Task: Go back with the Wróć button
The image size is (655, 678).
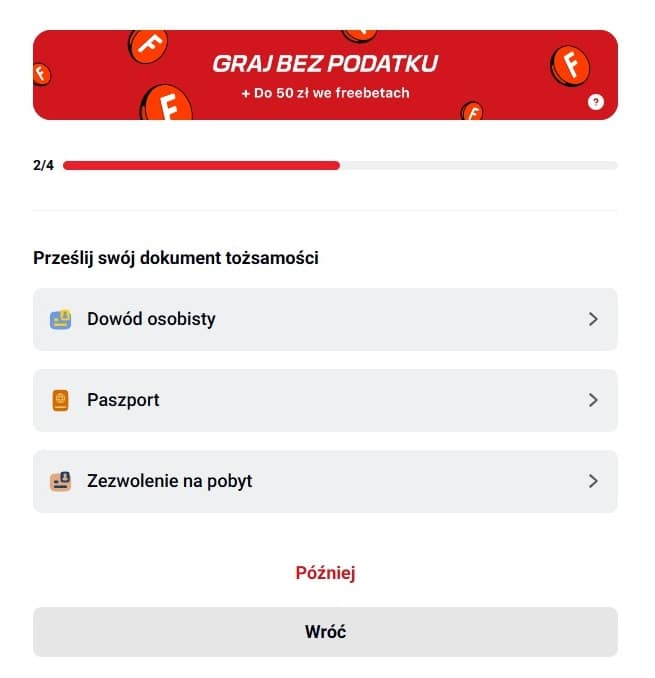Action: [x=325, y=632]
